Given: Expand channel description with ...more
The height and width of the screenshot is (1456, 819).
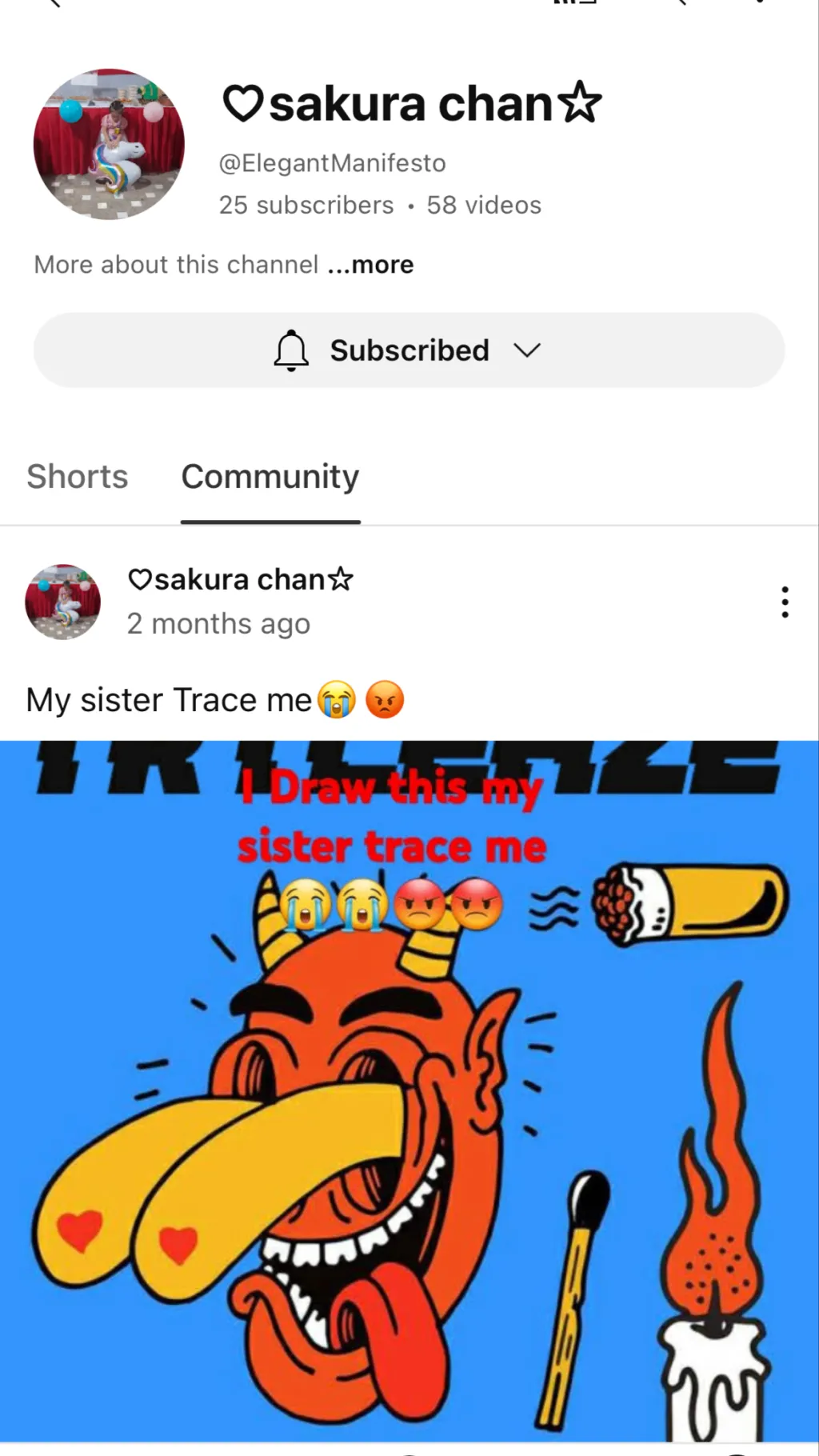Looking at the screenshot, I should (x=371, y=265).
